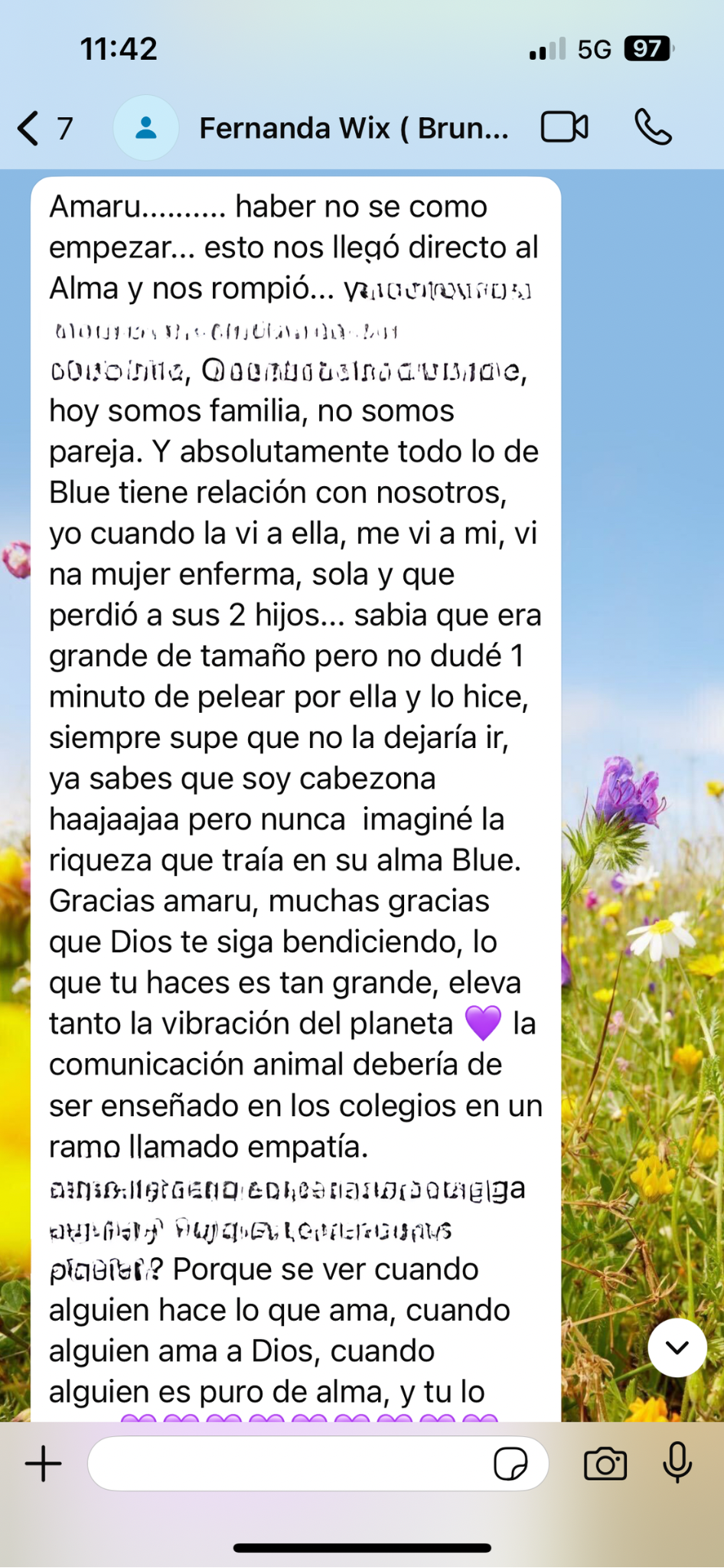Jump to latest message with down chevron

tap(677, 1348)
